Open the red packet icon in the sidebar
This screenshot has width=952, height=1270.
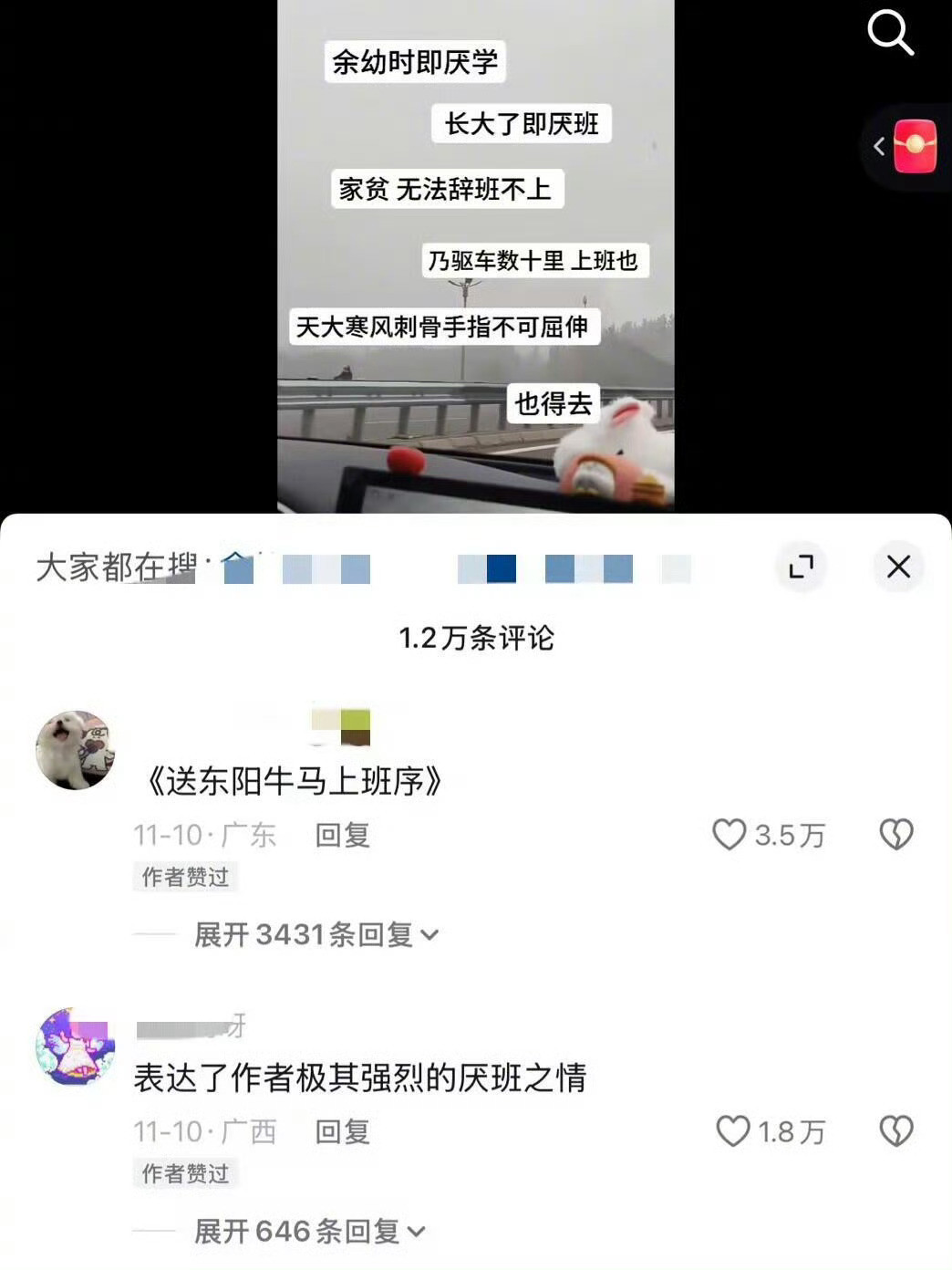click(x=917, y=146)
